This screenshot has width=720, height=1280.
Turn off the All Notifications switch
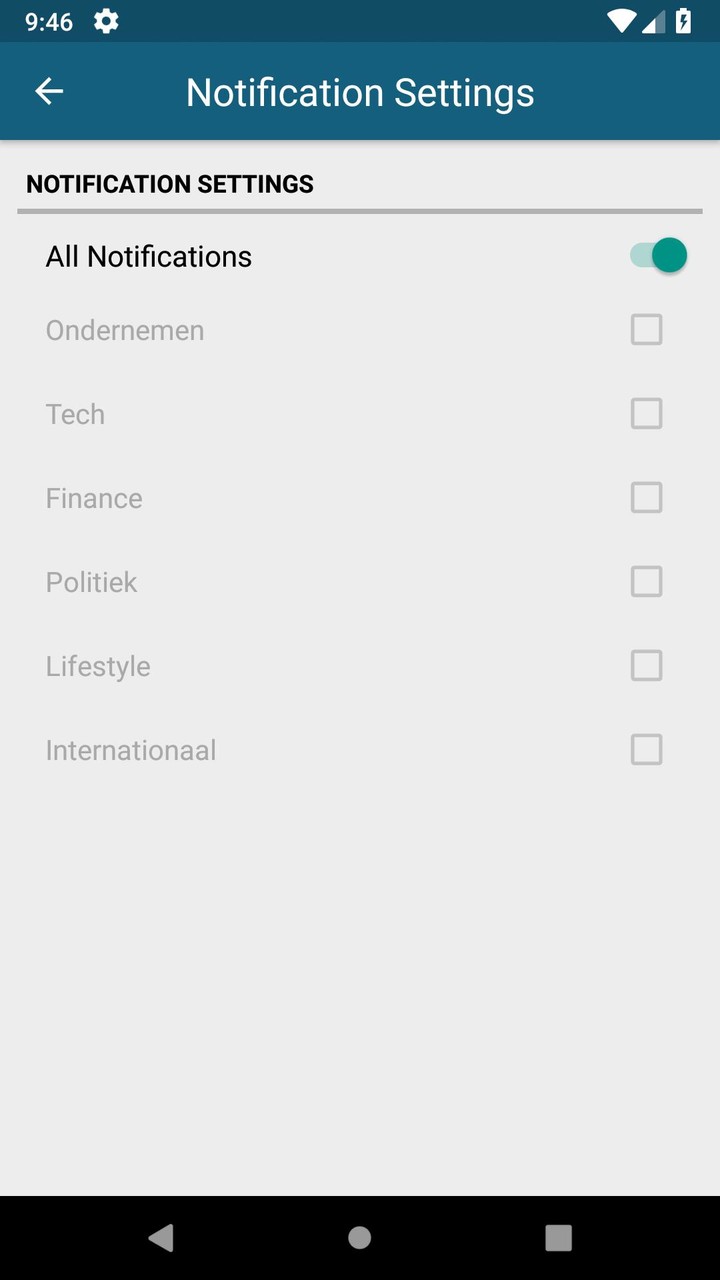(658, 256)
